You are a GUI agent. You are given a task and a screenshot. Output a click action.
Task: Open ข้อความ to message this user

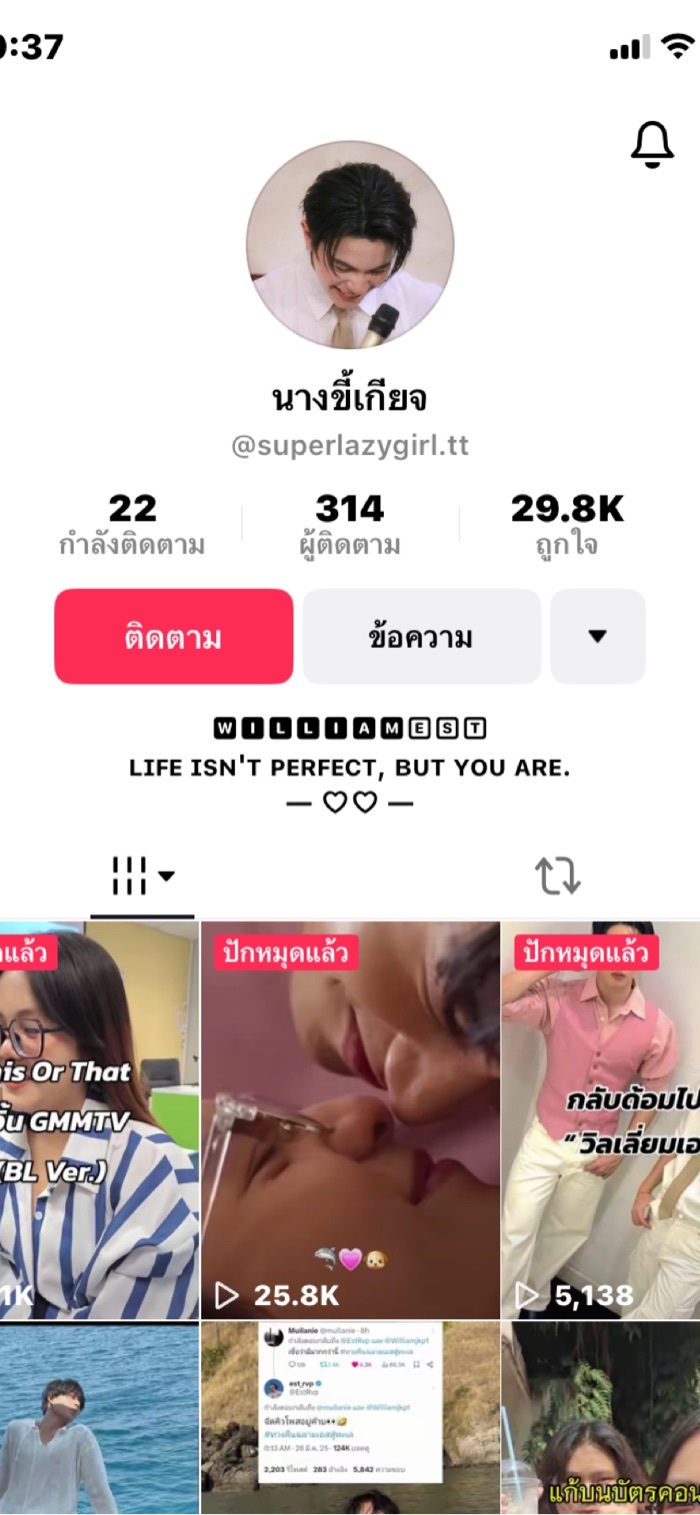pos(421,637)
